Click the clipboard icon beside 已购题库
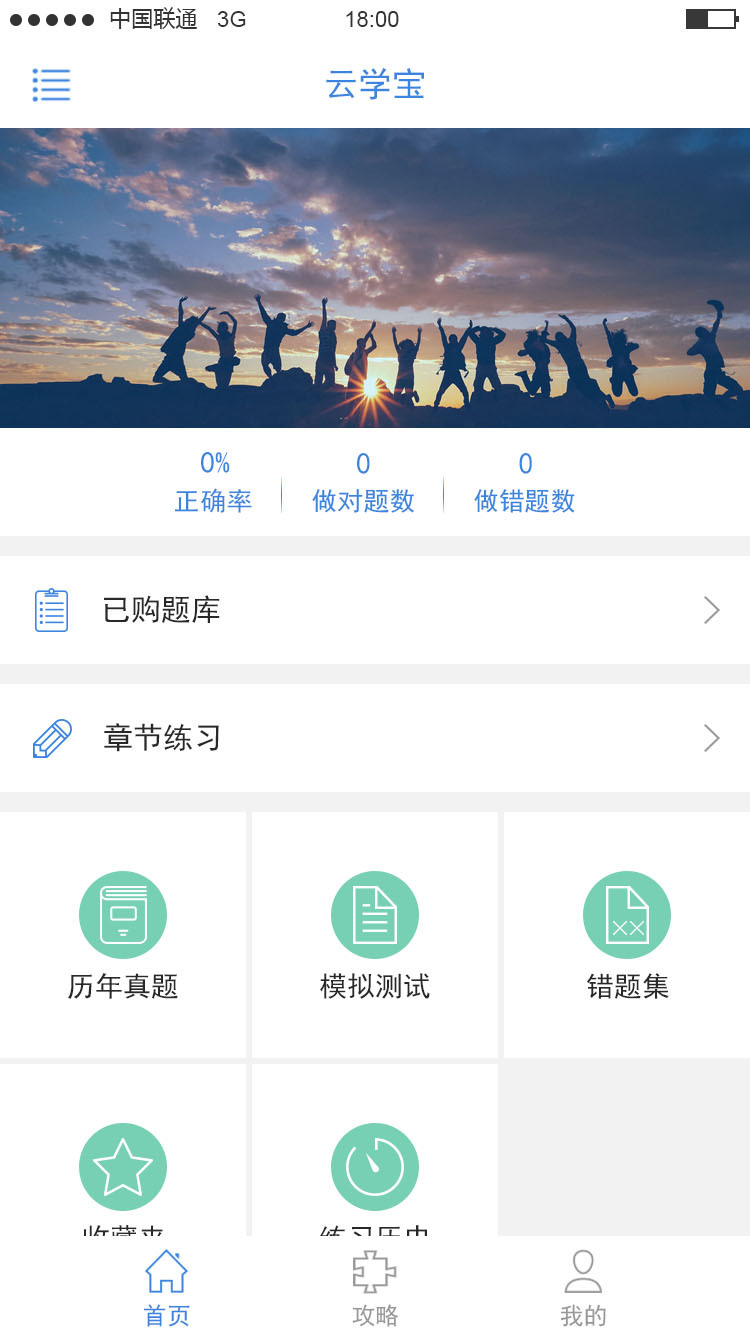Screen dimensions: 750x1334 pos(50,609)
